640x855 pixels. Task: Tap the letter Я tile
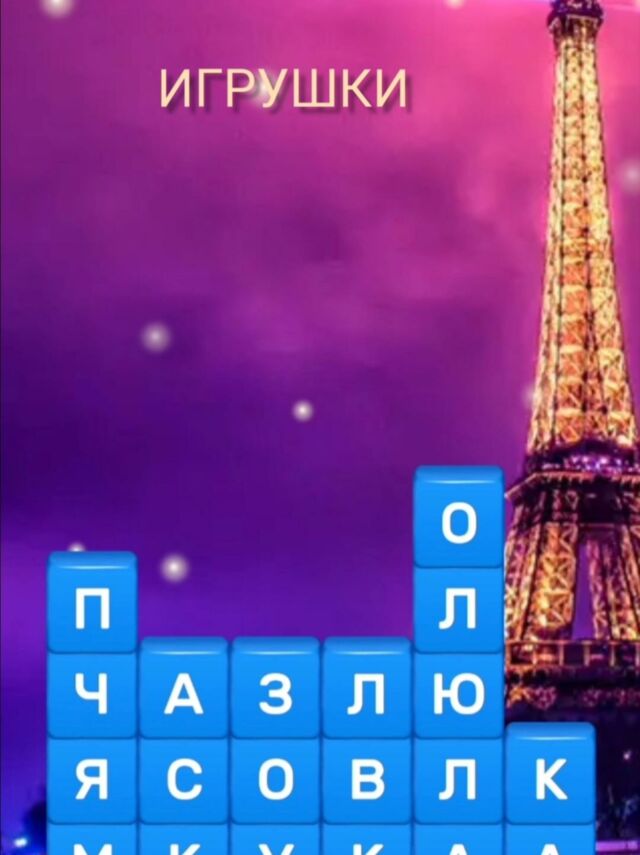(92, 781)
